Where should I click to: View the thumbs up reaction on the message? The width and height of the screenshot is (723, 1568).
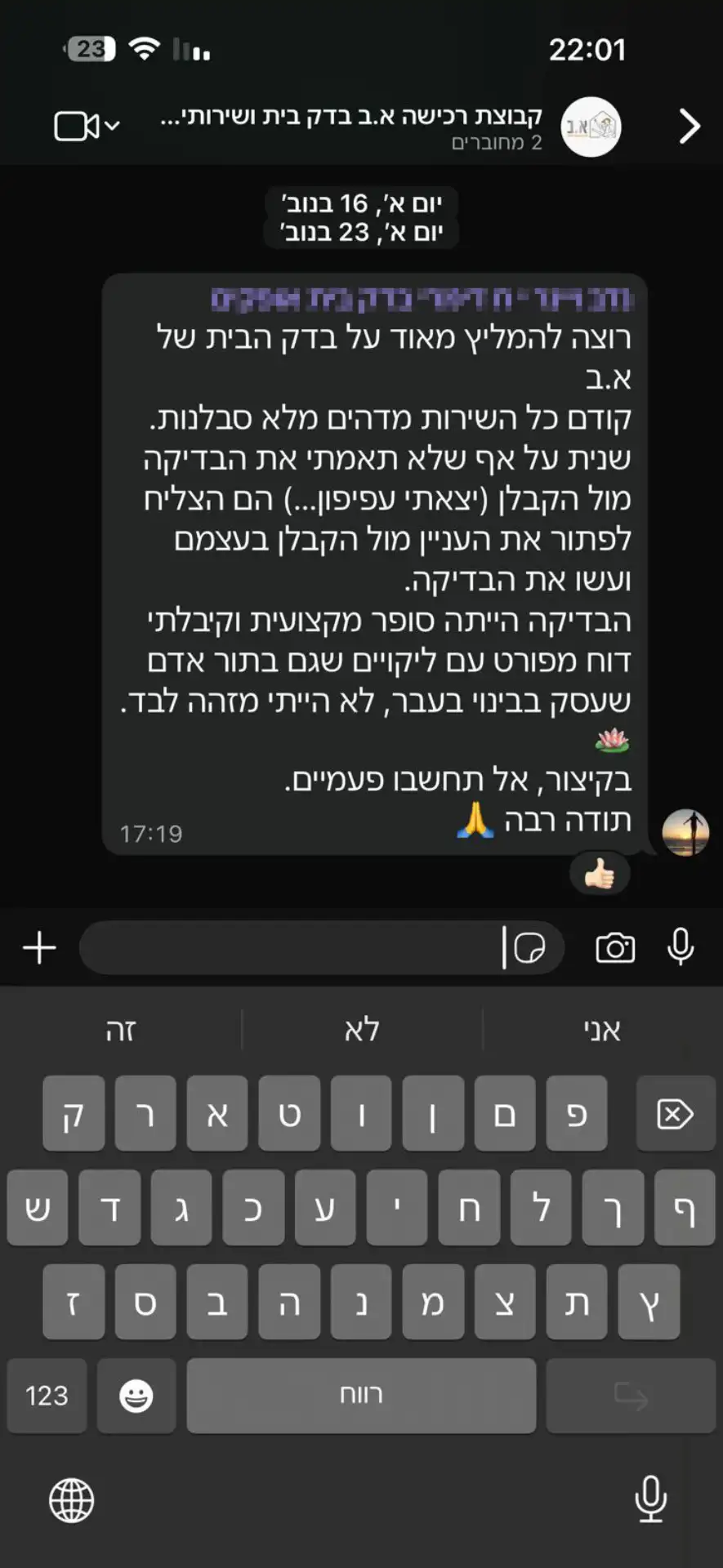pos(599,875)
